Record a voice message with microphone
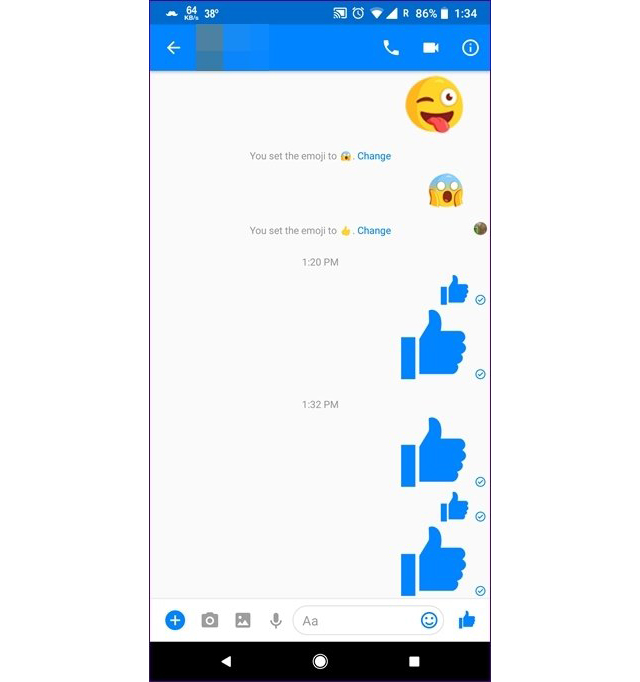This screenshot has height=682, width=640. (x=276, y=620)
